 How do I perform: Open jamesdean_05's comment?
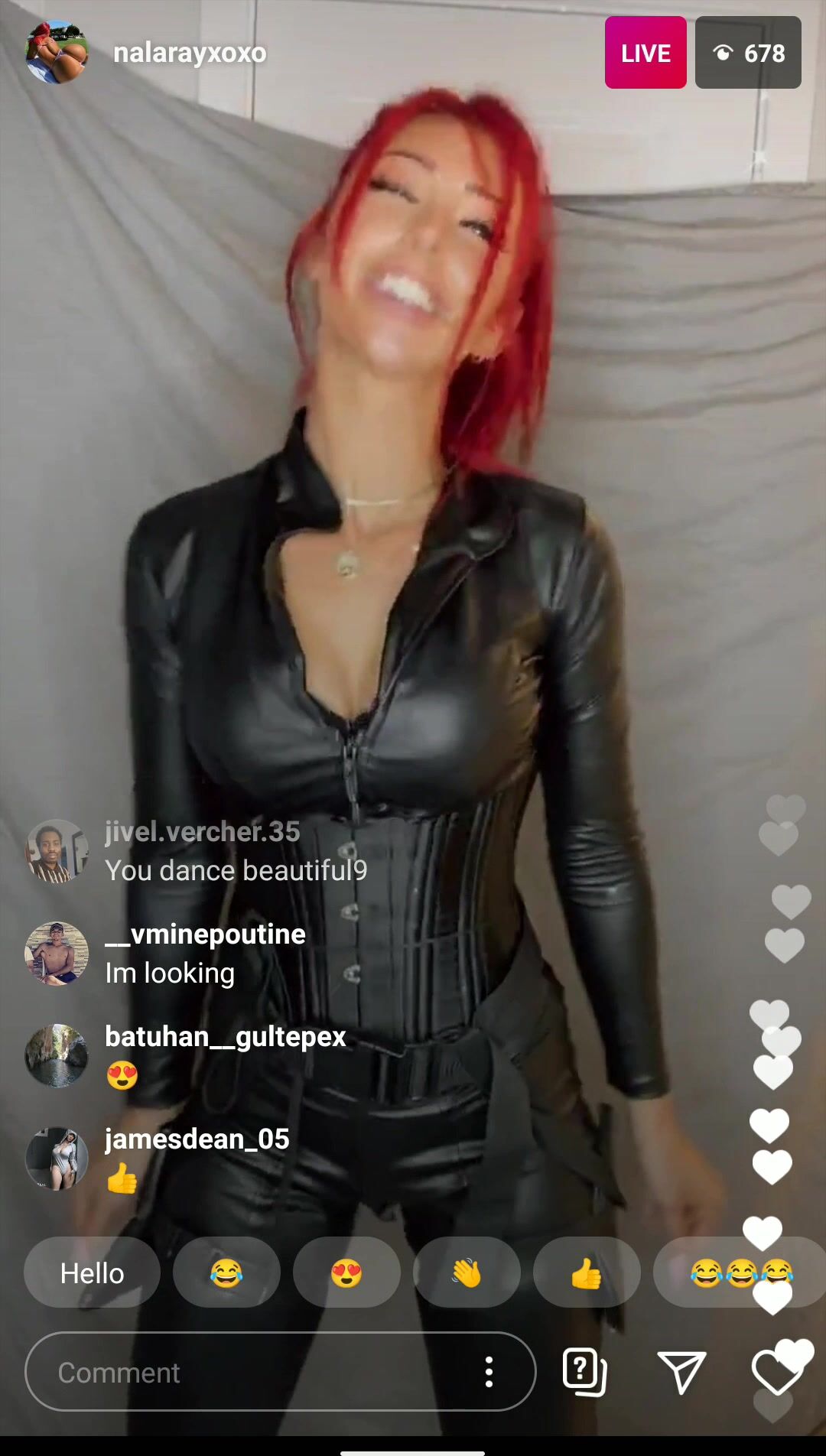(x=197, y=1159)
